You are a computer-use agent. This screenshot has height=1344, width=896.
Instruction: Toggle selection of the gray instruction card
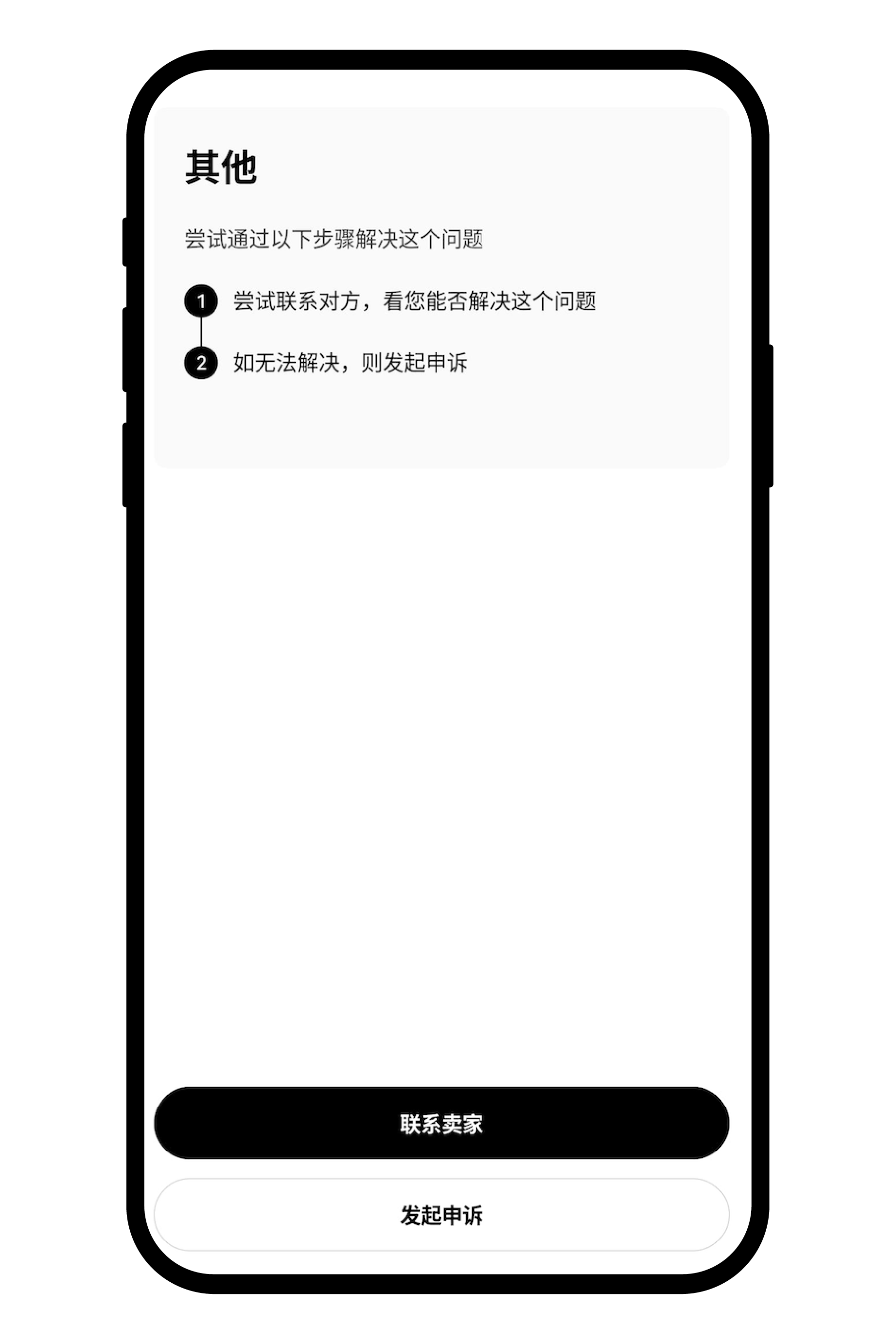443,286
